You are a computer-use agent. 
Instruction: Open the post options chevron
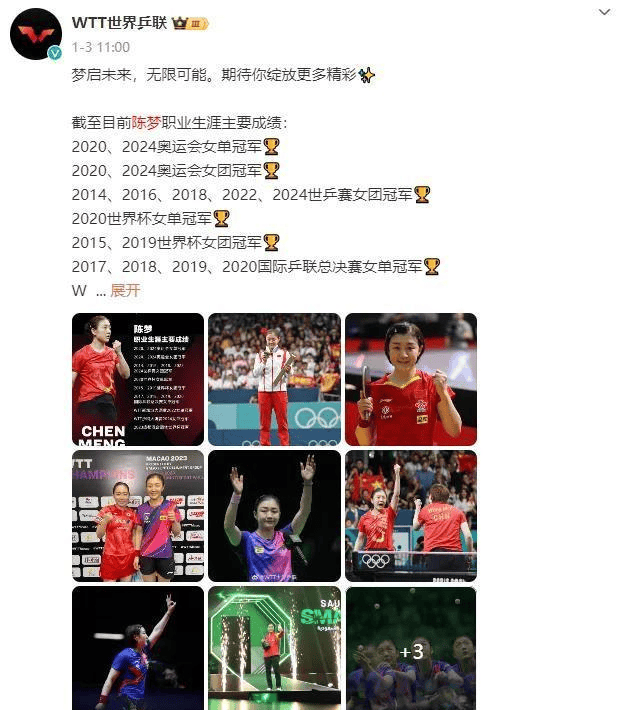(603, 13)
